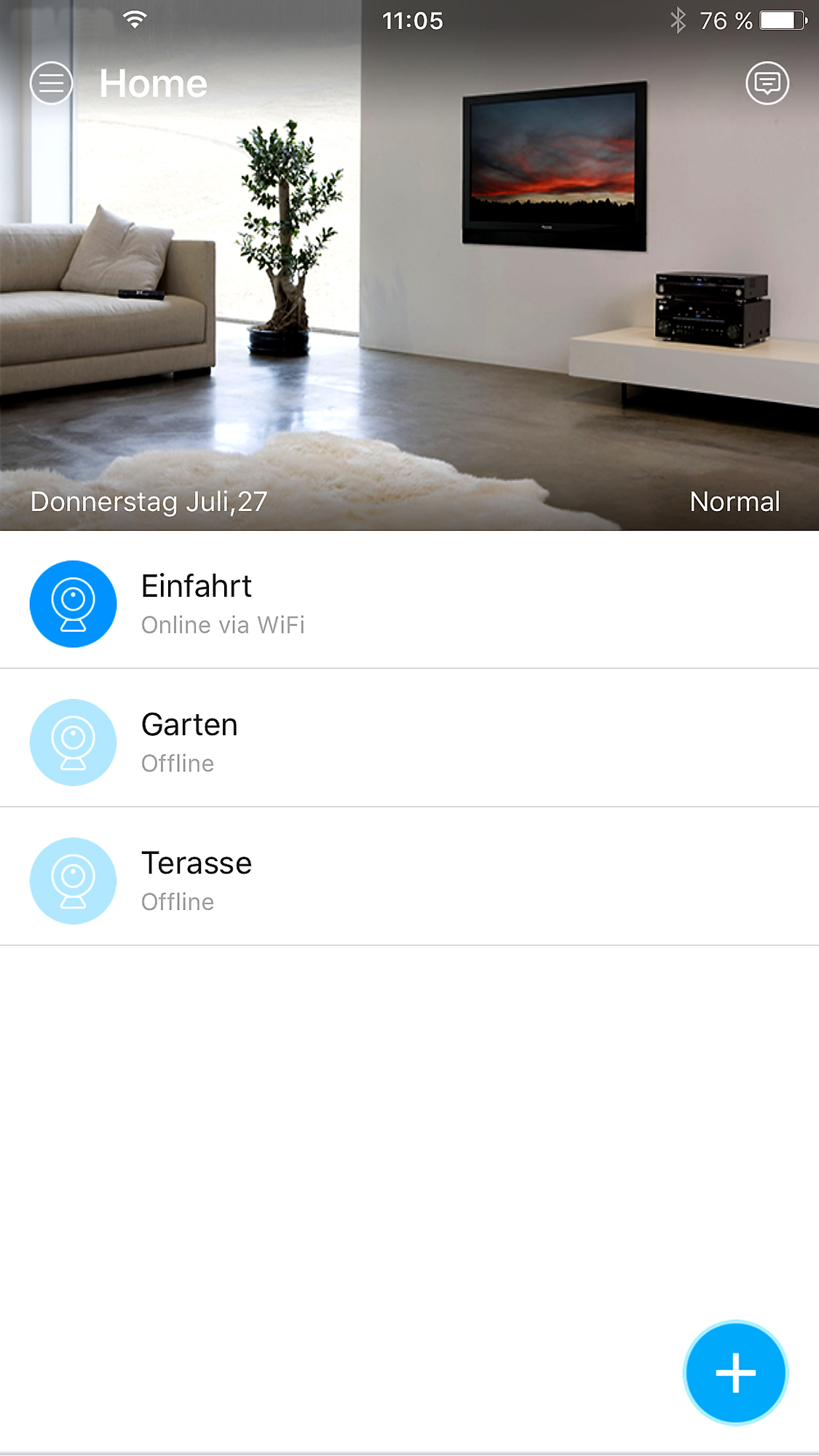
Task: Add a new device with plus button
Action: [x=735, y=1372]
